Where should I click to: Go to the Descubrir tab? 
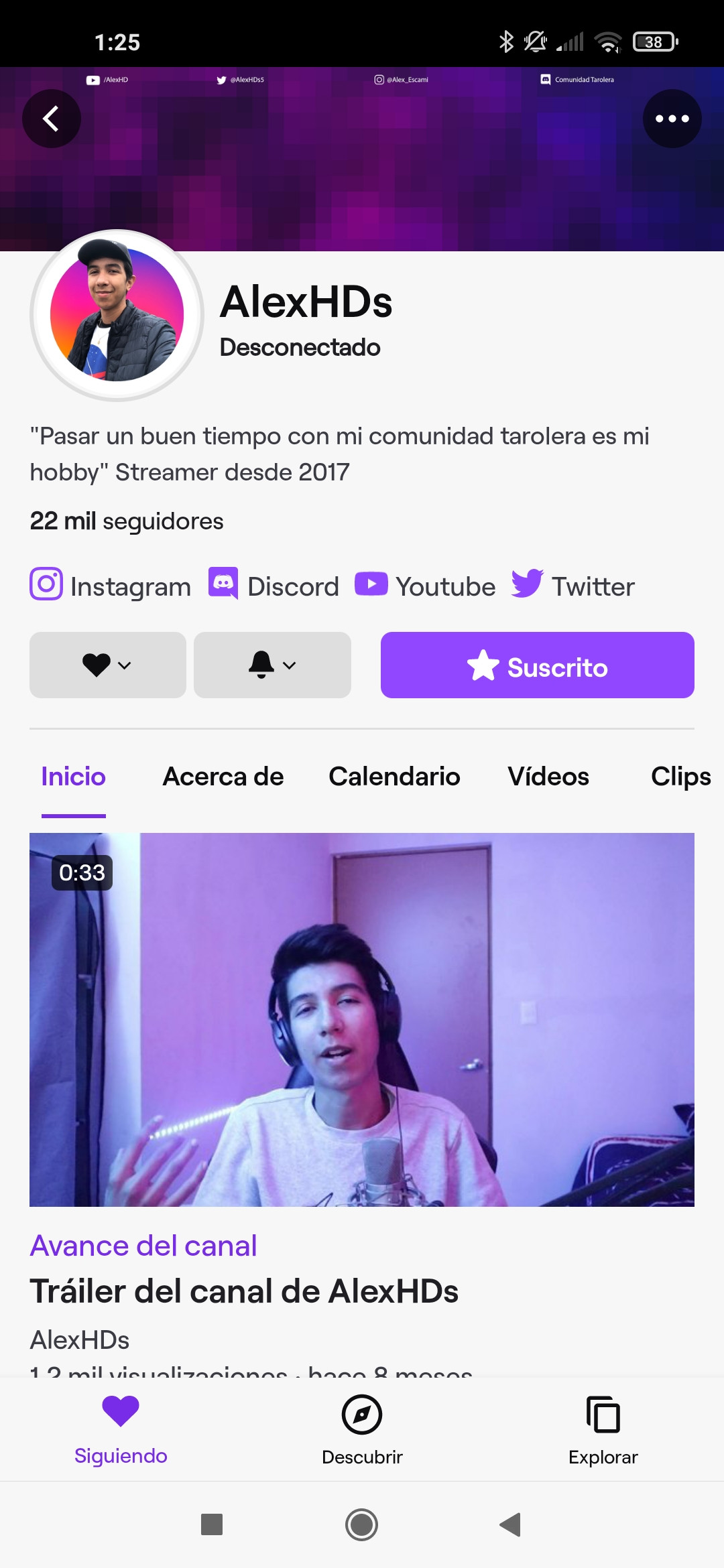click(362, 1429)
